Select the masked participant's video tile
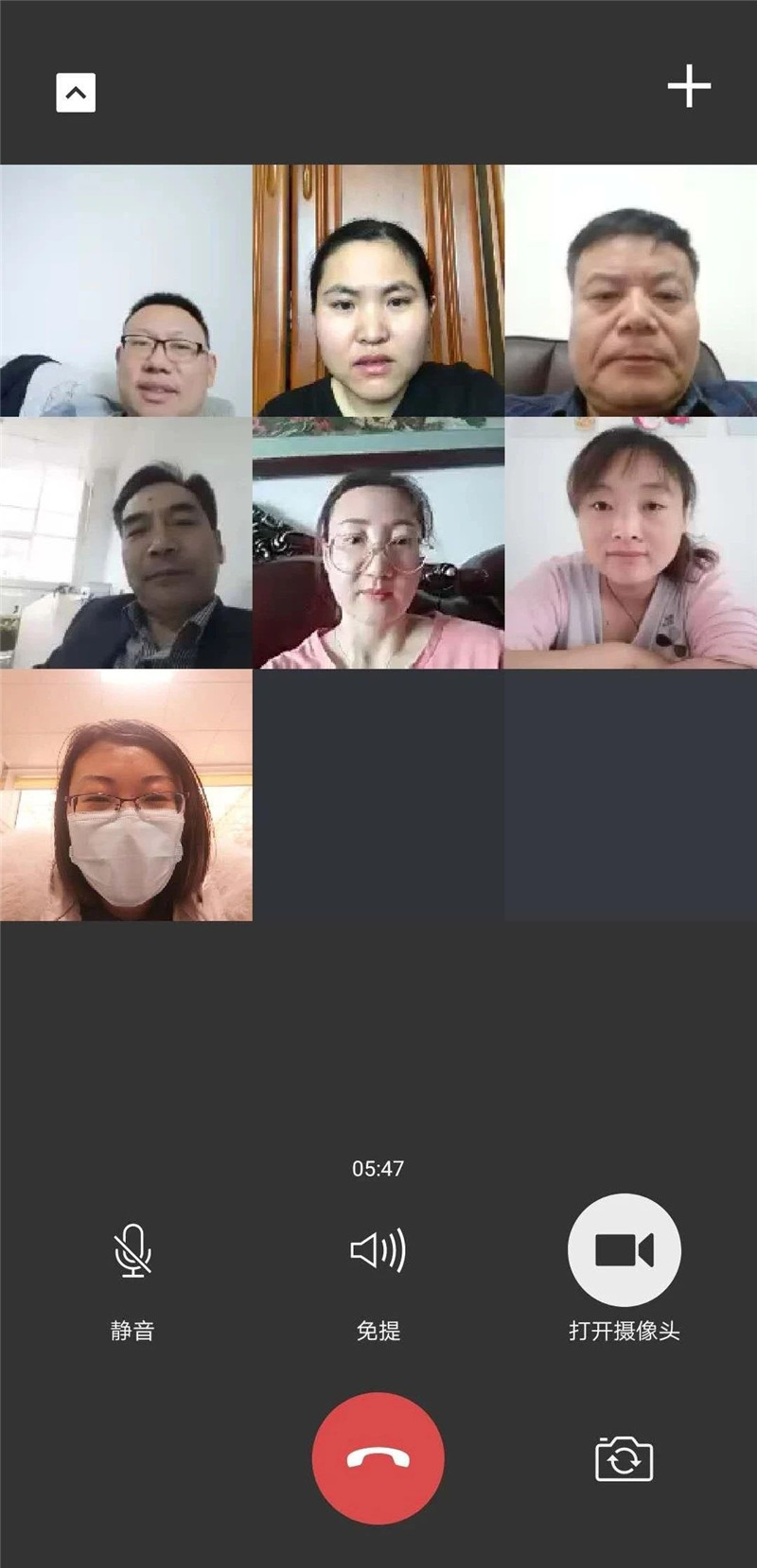 (126, 795)
